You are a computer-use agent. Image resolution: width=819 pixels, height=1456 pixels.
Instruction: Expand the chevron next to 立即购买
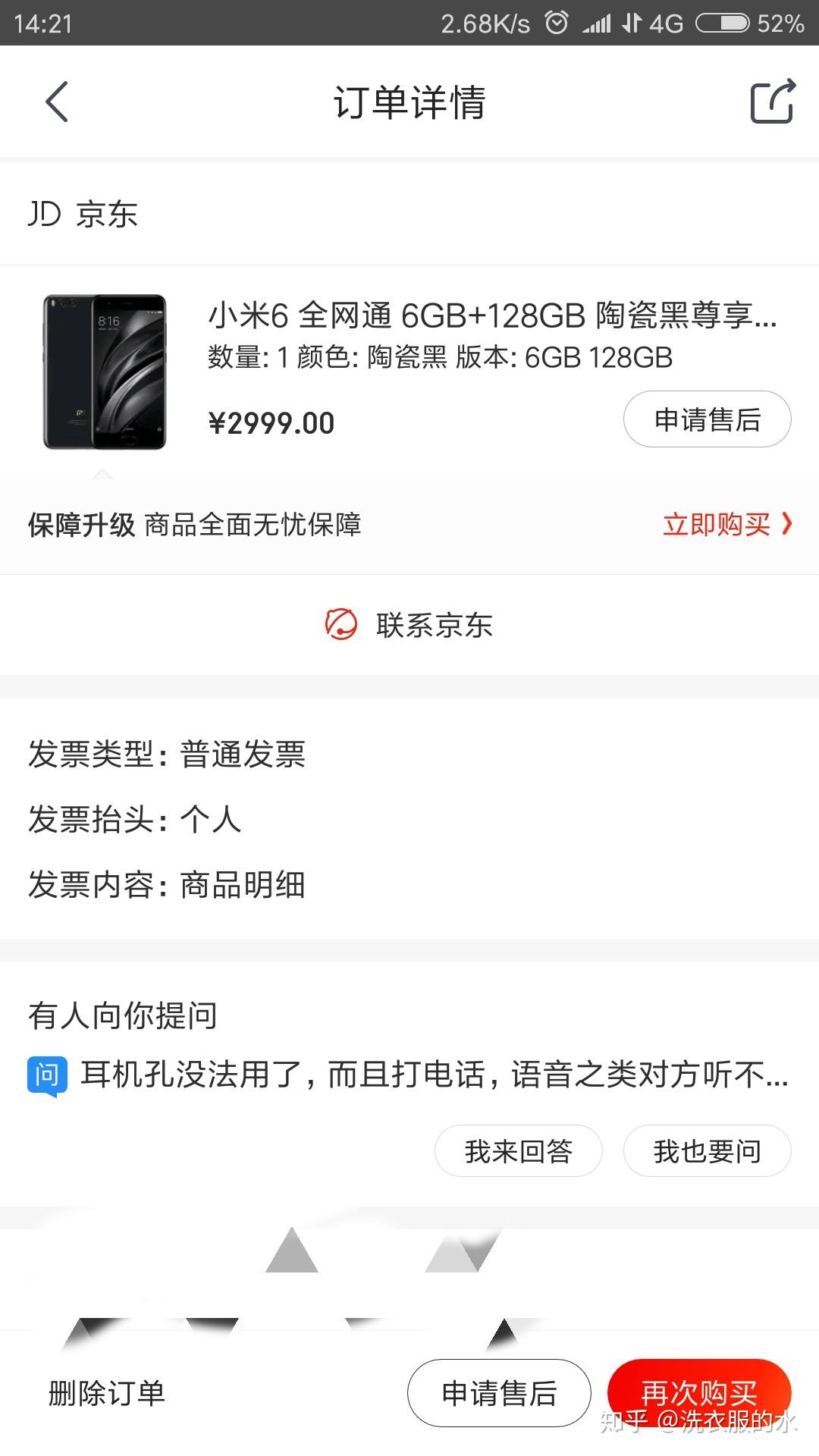coord(785,524)
